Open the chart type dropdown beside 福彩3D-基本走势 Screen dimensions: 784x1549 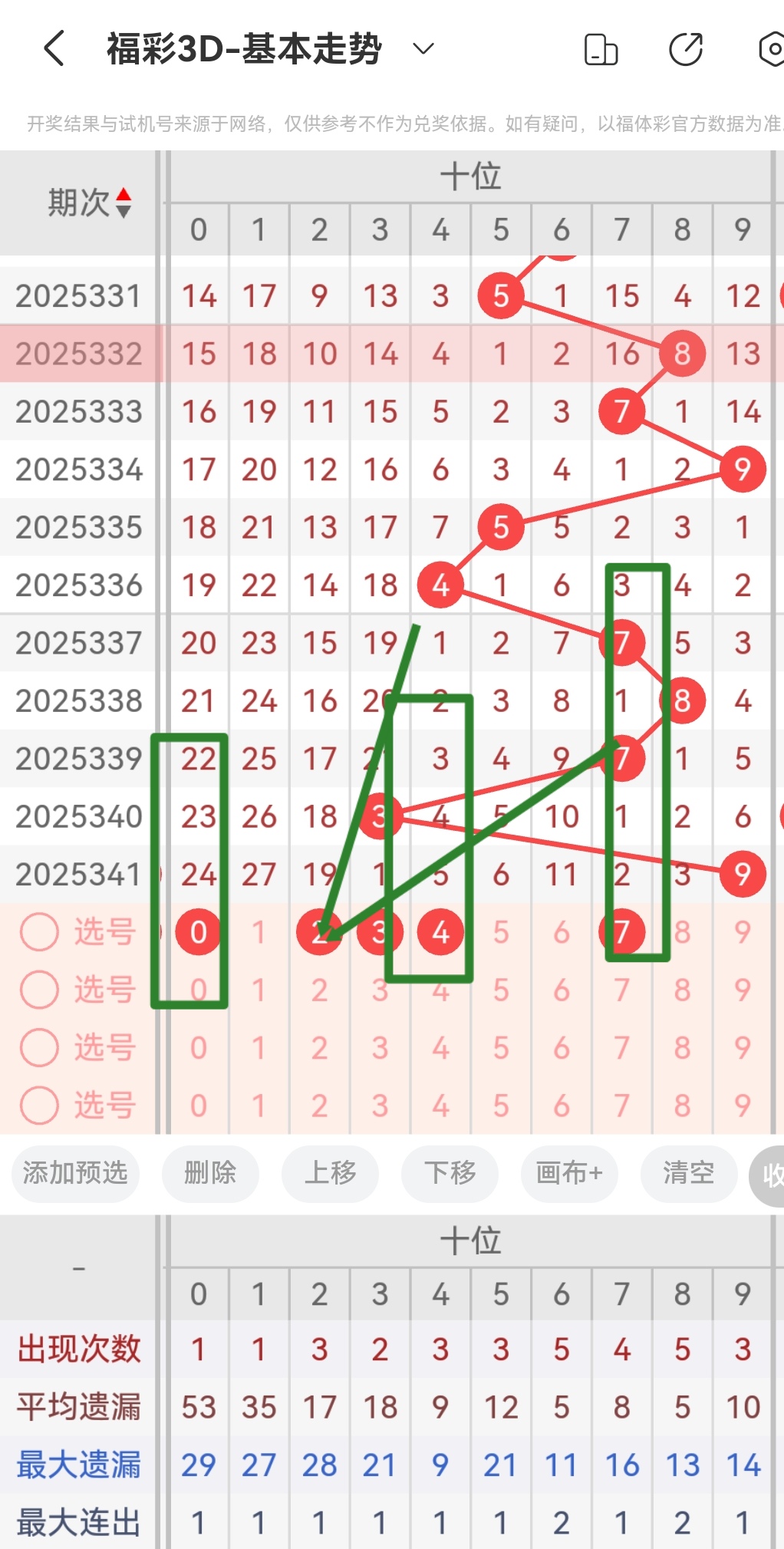pyautogui.click(x=421, y=48)
